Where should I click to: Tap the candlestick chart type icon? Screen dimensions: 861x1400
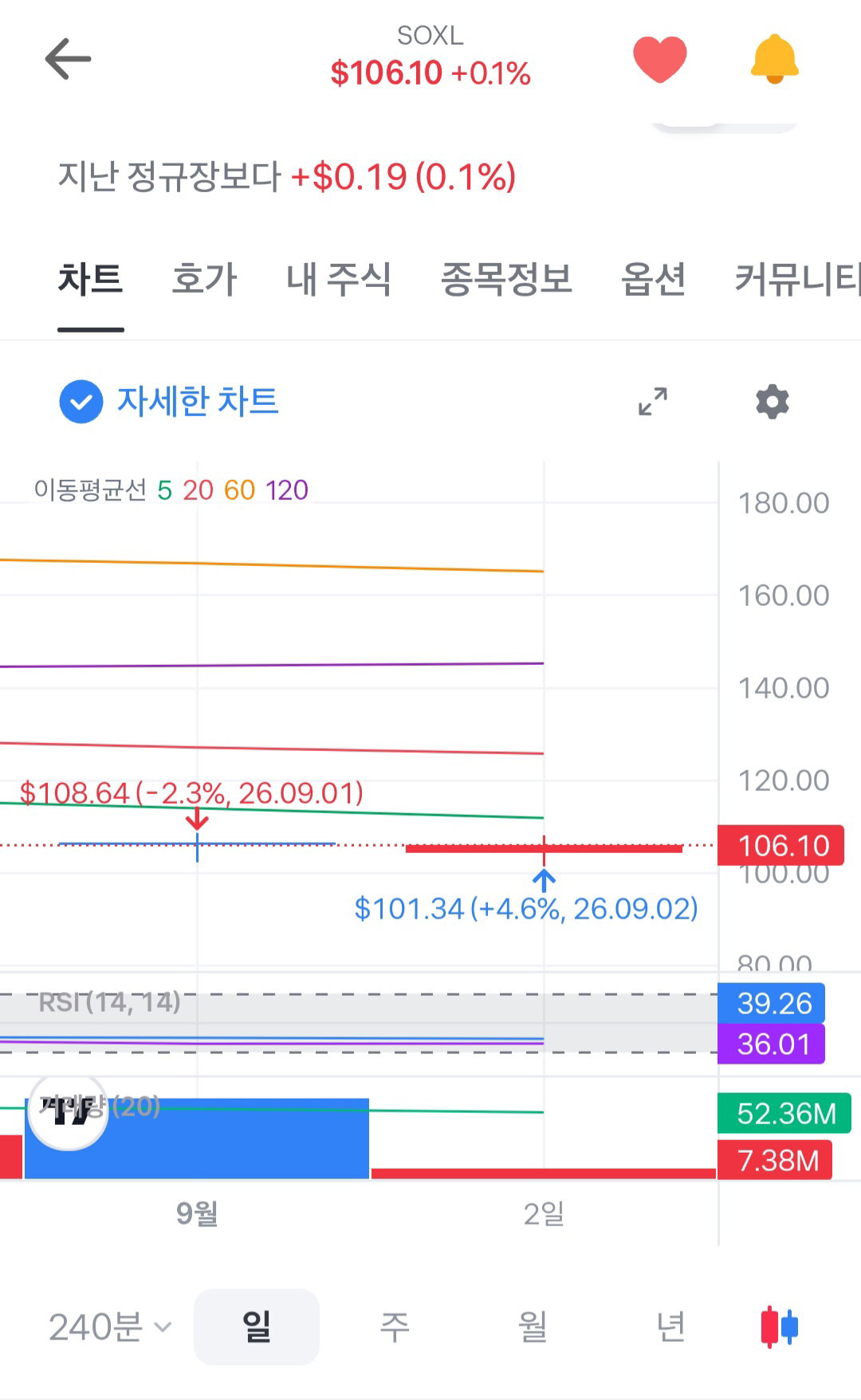[x=779, y=1327]
